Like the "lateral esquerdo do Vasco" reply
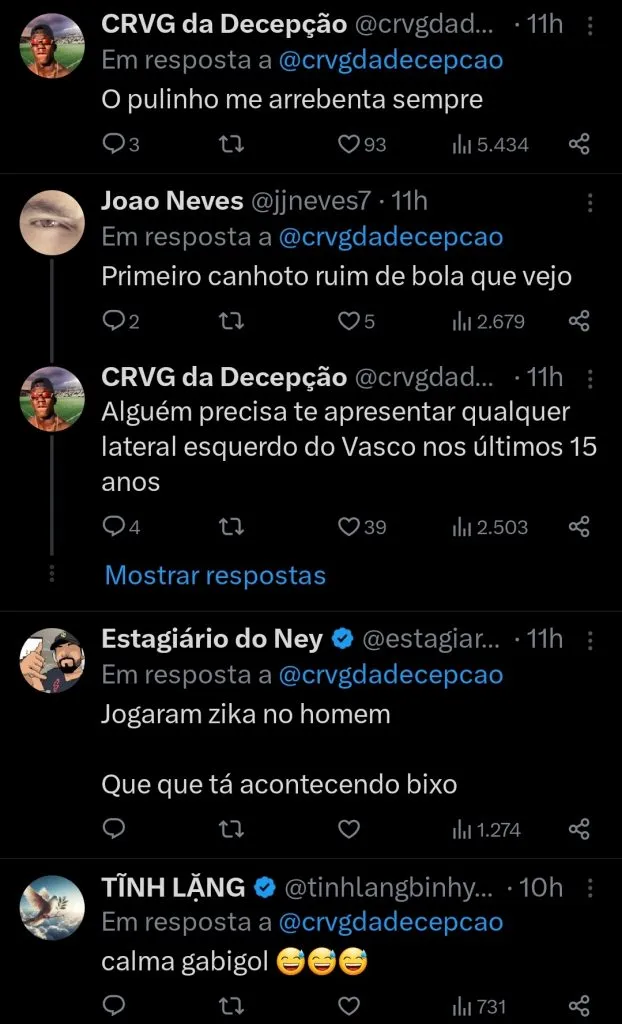622x1024 pixels. point(348,526)
